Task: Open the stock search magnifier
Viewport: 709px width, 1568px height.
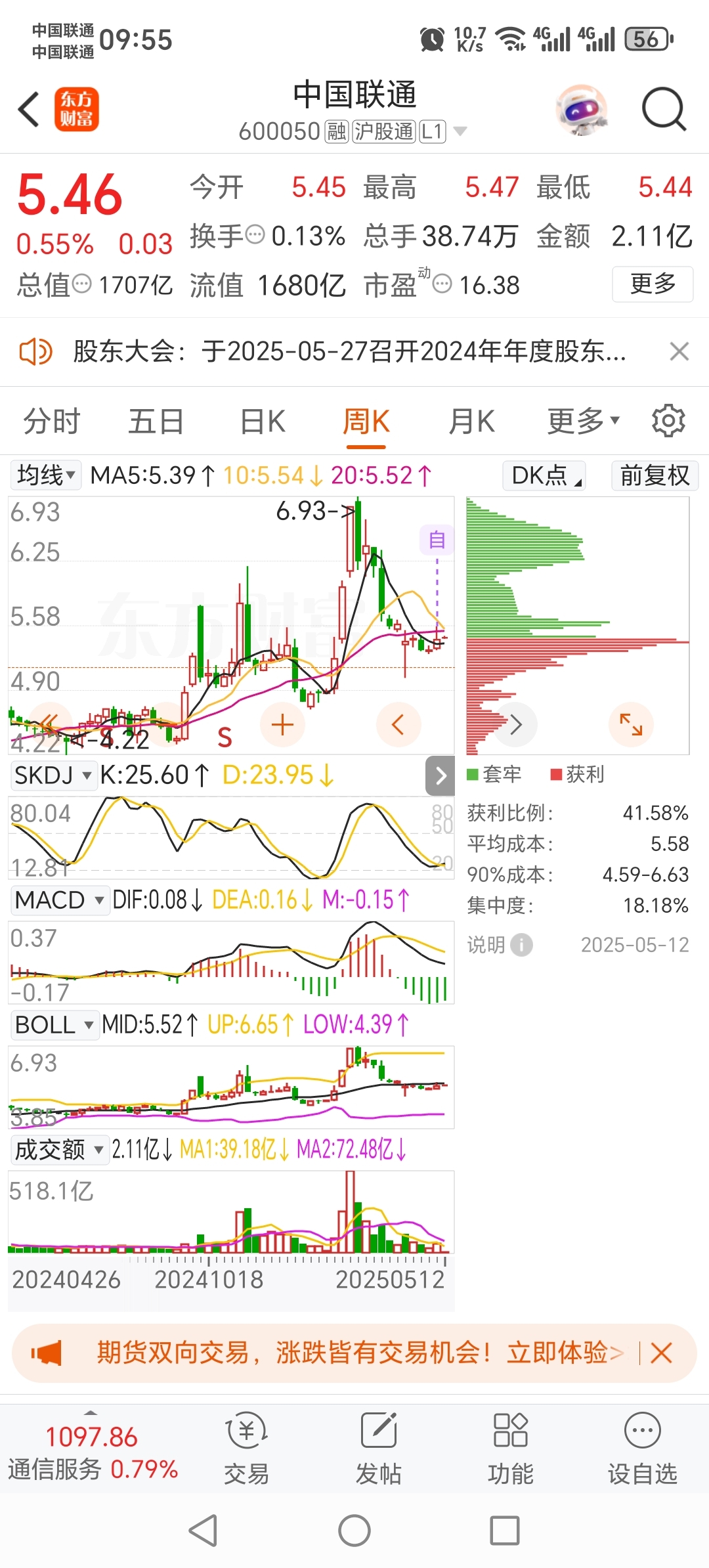Action: [664, 109]
